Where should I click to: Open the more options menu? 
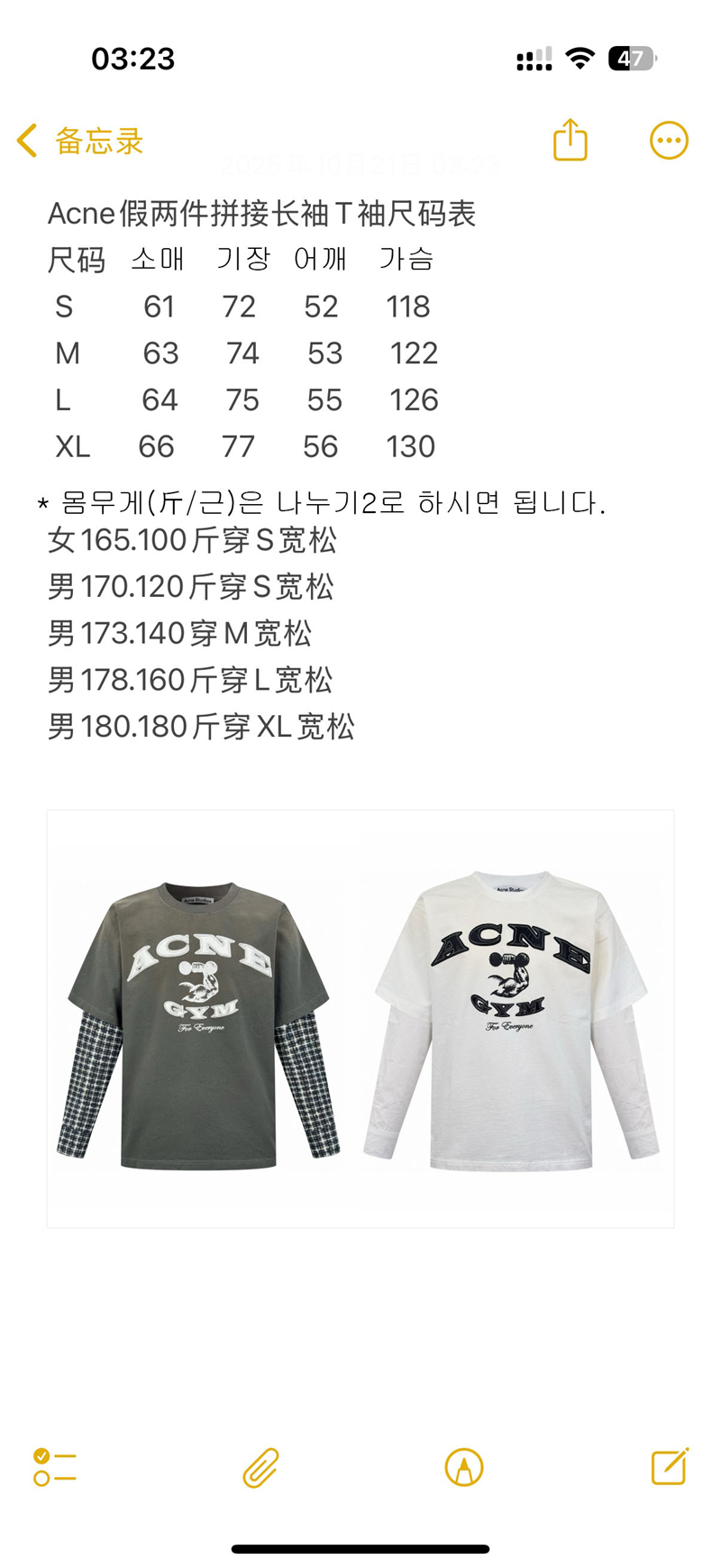pos(669,141)
